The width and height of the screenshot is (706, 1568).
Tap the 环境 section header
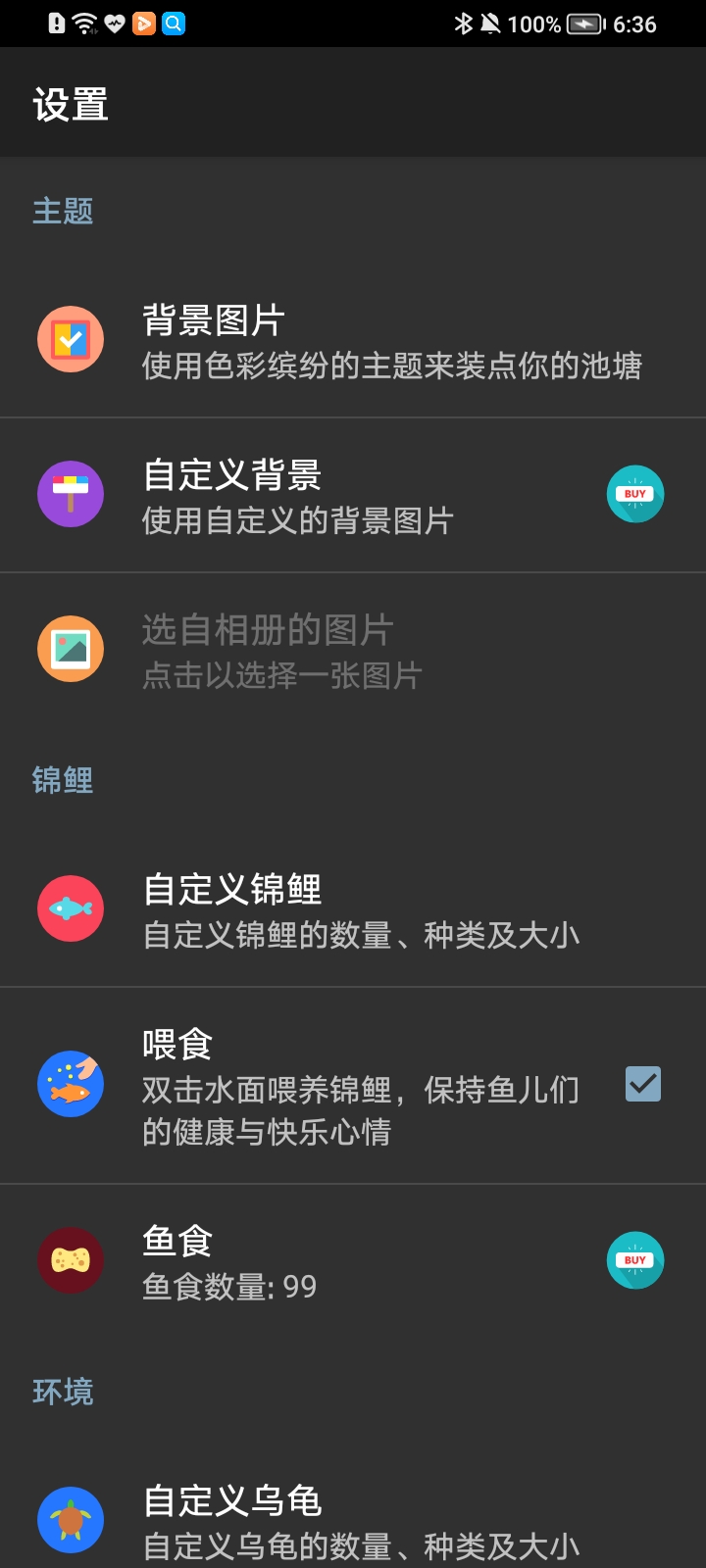64,1391
